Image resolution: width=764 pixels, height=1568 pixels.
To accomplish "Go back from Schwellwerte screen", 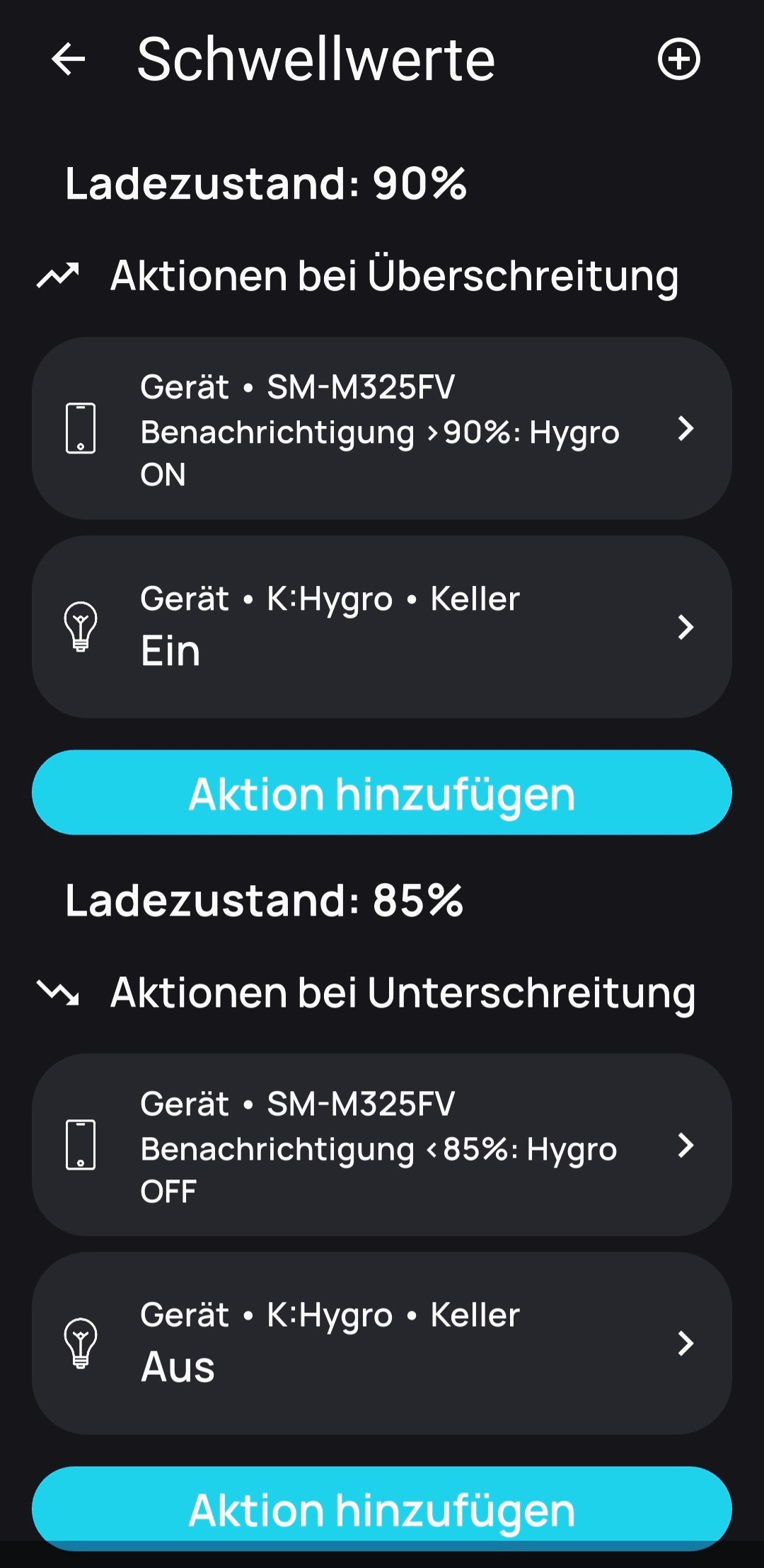I will point(69,59).
